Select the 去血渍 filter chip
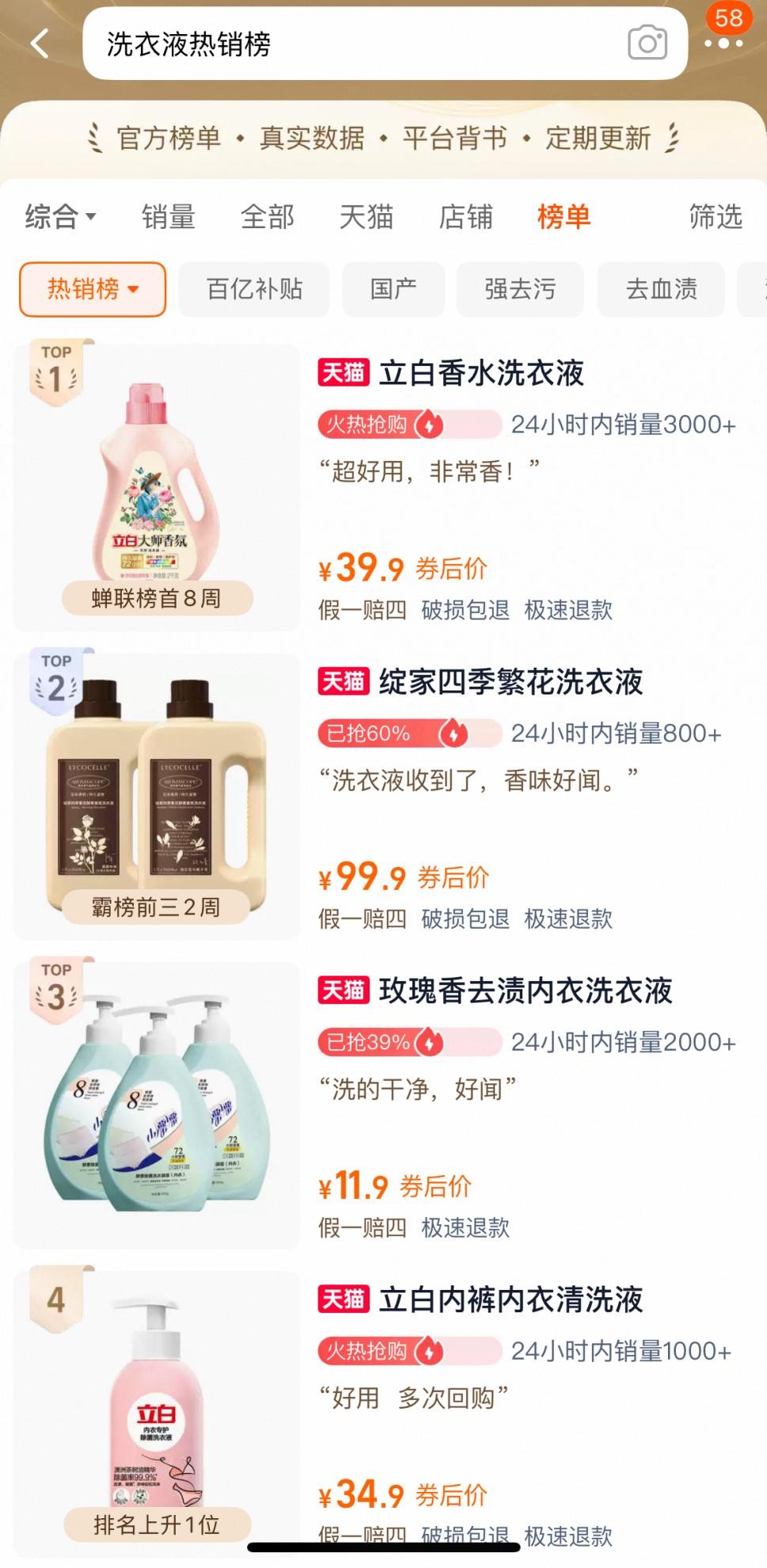This screenshot has height=1568, width=767. pyautogui.click(x=661, y=289)
